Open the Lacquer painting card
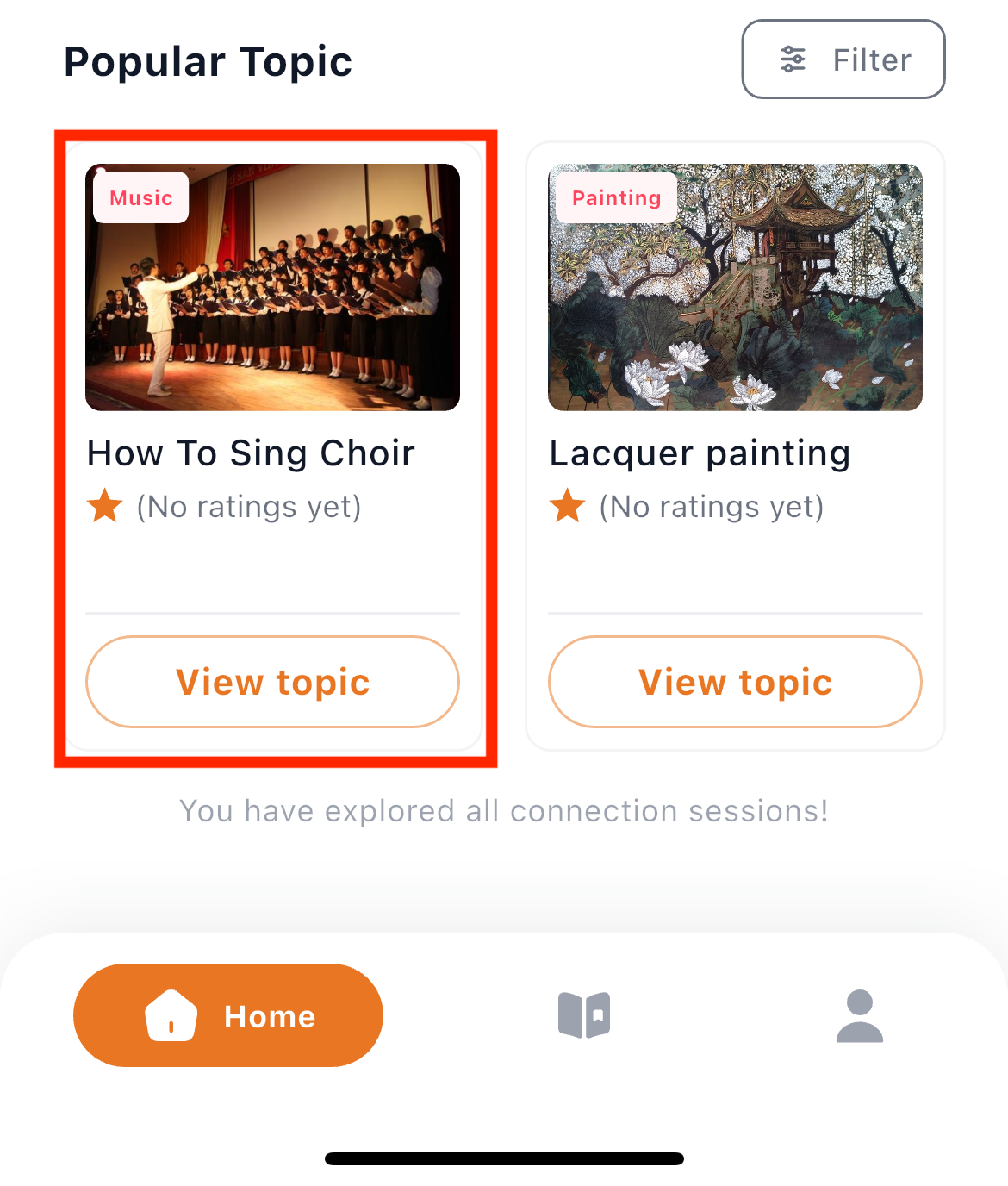The width and height of the screenshot is (1008, 1186). pos(735,345)
